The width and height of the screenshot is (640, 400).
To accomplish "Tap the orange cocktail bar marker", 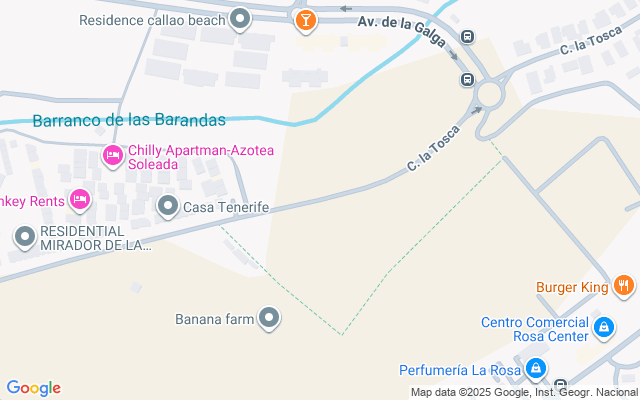I will tap(305, 19).
